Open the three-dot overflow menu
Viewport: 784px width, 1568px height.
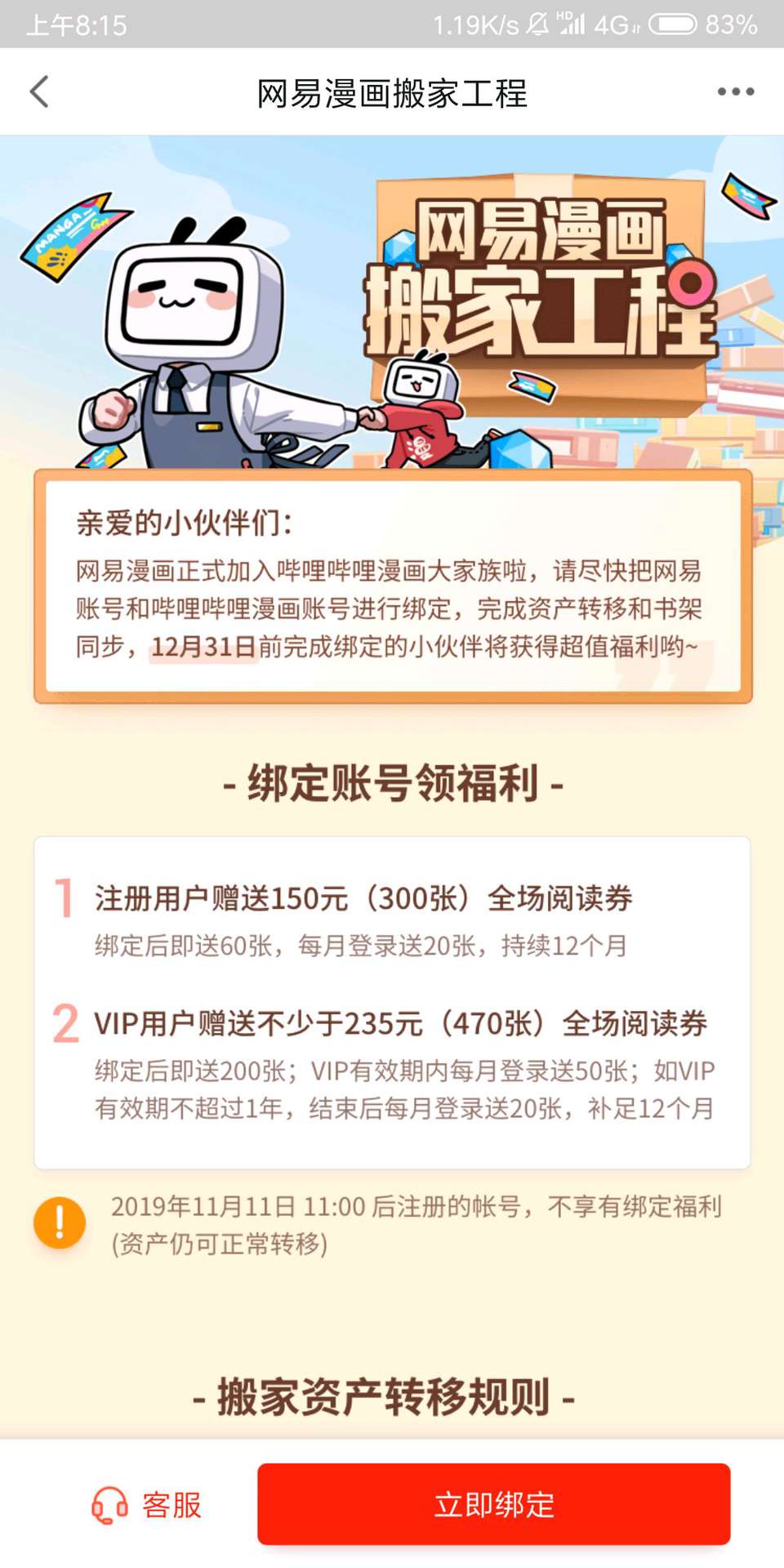[x=735, y=92]
